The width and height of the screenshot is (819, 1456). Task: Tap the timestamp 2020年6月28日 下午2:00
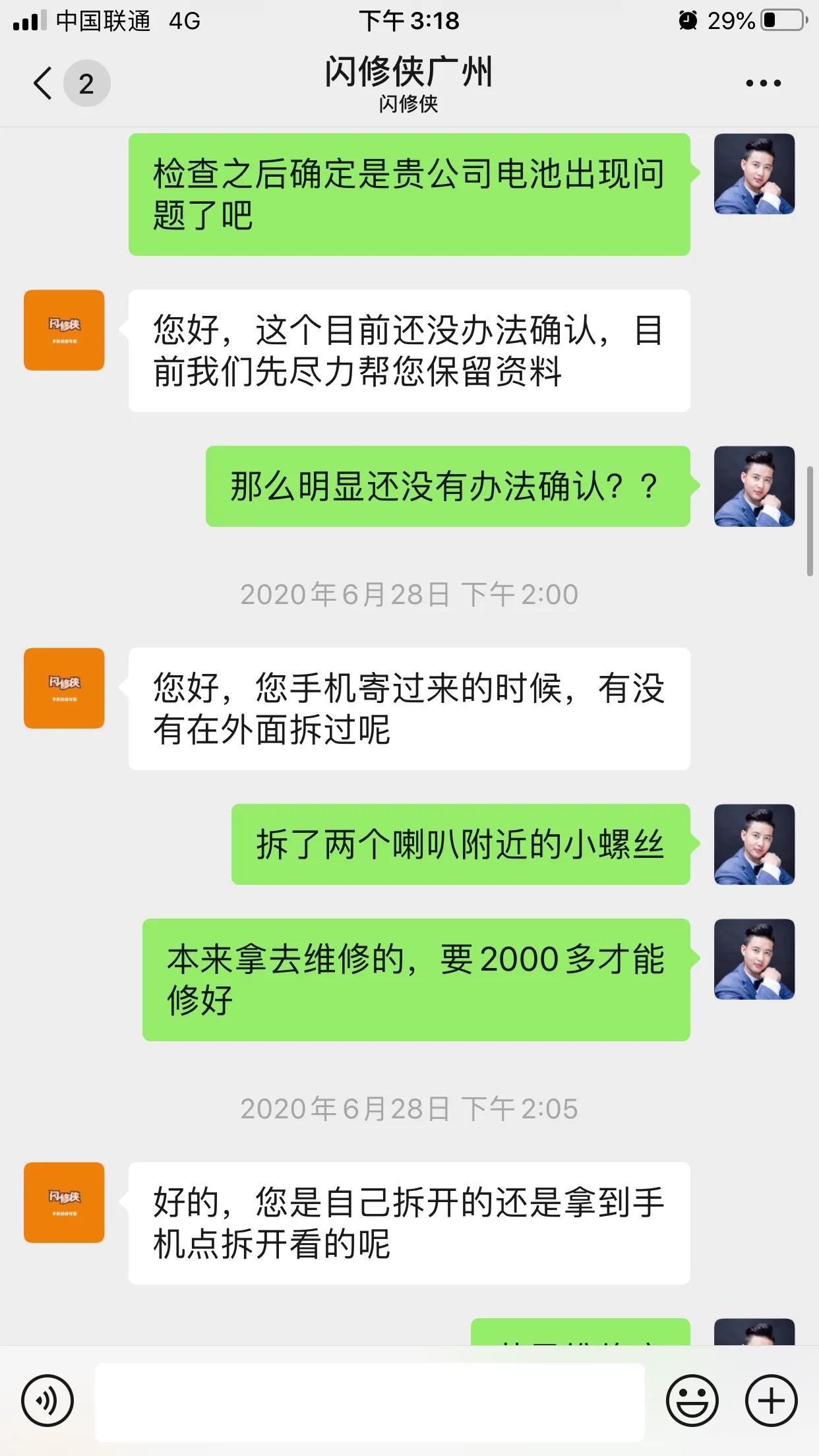pyautogui.click(x=409, y=593)
